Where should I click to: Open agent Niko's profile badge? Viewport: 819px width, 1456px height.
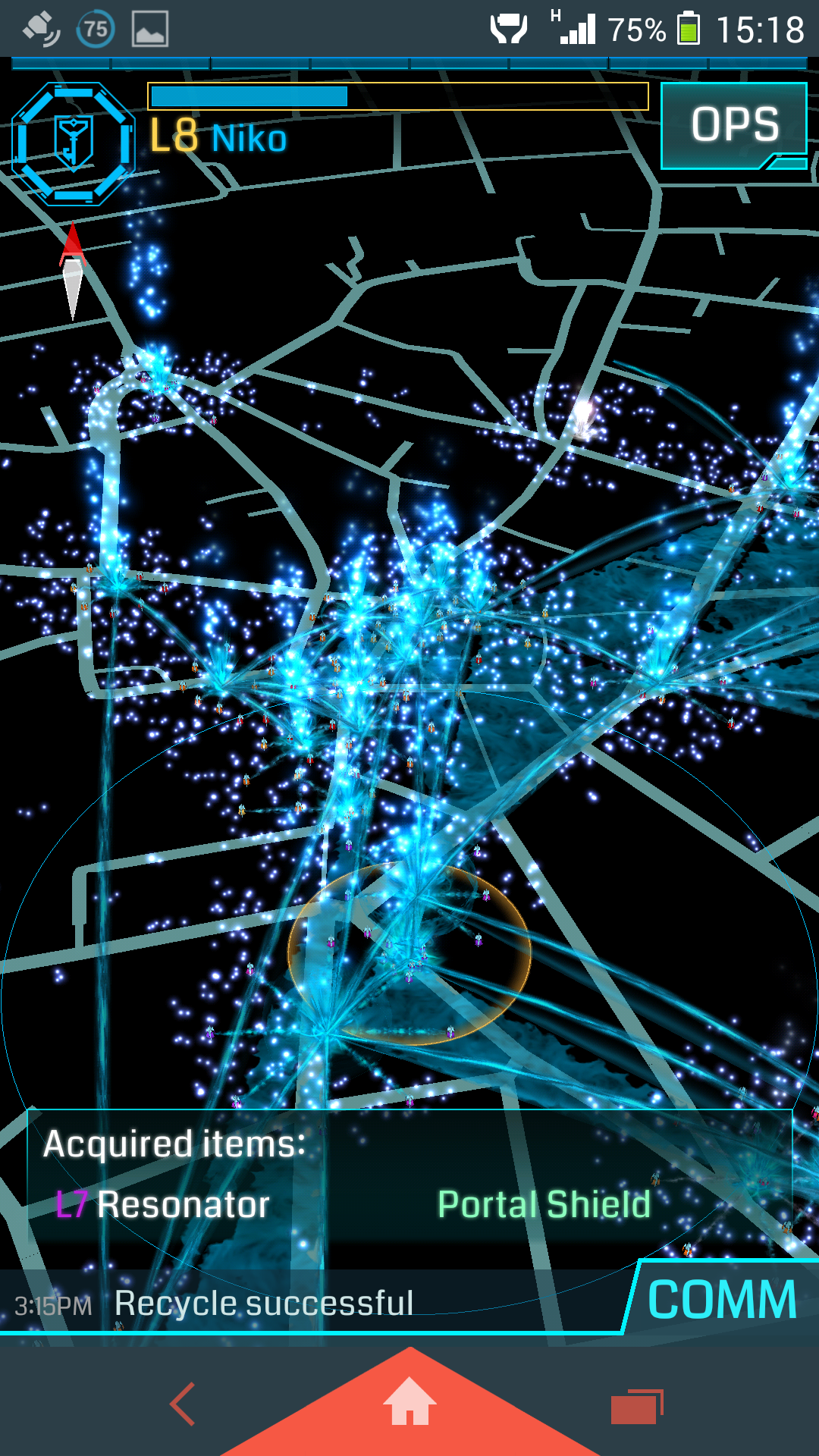(74, 144)
